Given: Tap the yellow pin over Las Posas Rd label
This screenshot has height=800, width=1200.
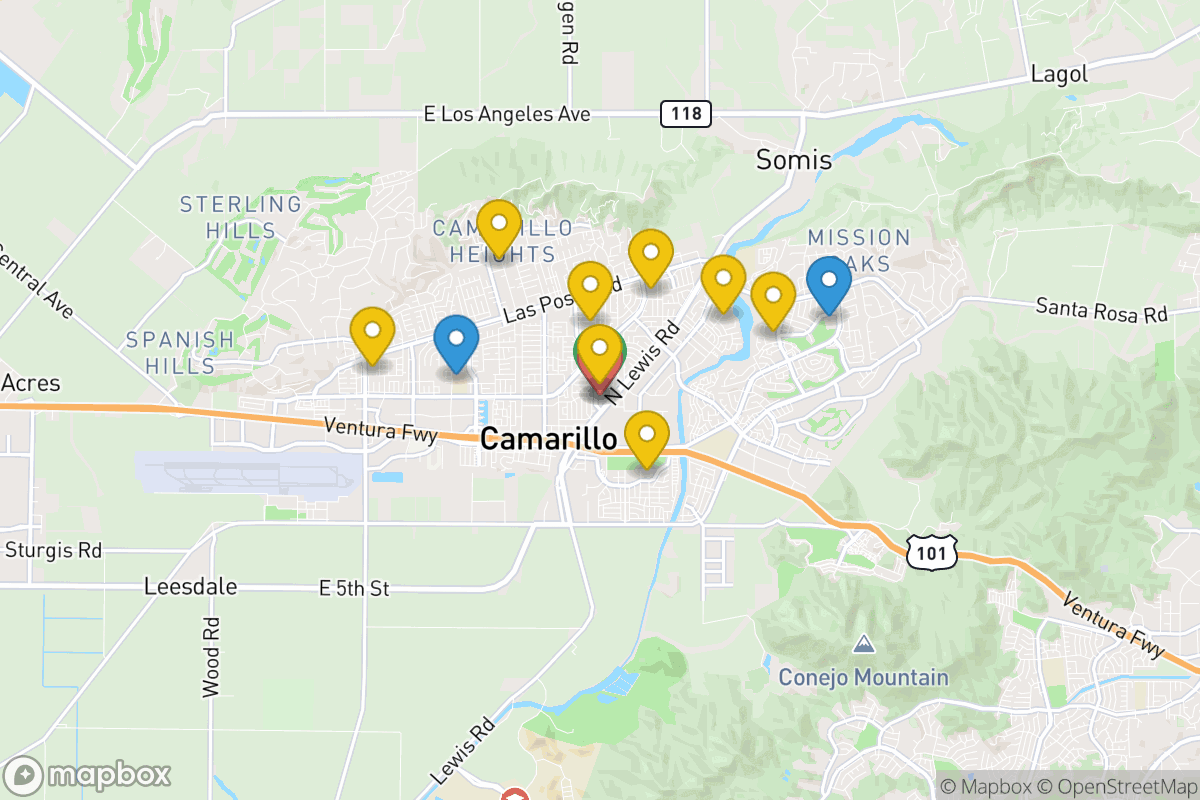Looking at the screenshot, I should pos(590,287).
